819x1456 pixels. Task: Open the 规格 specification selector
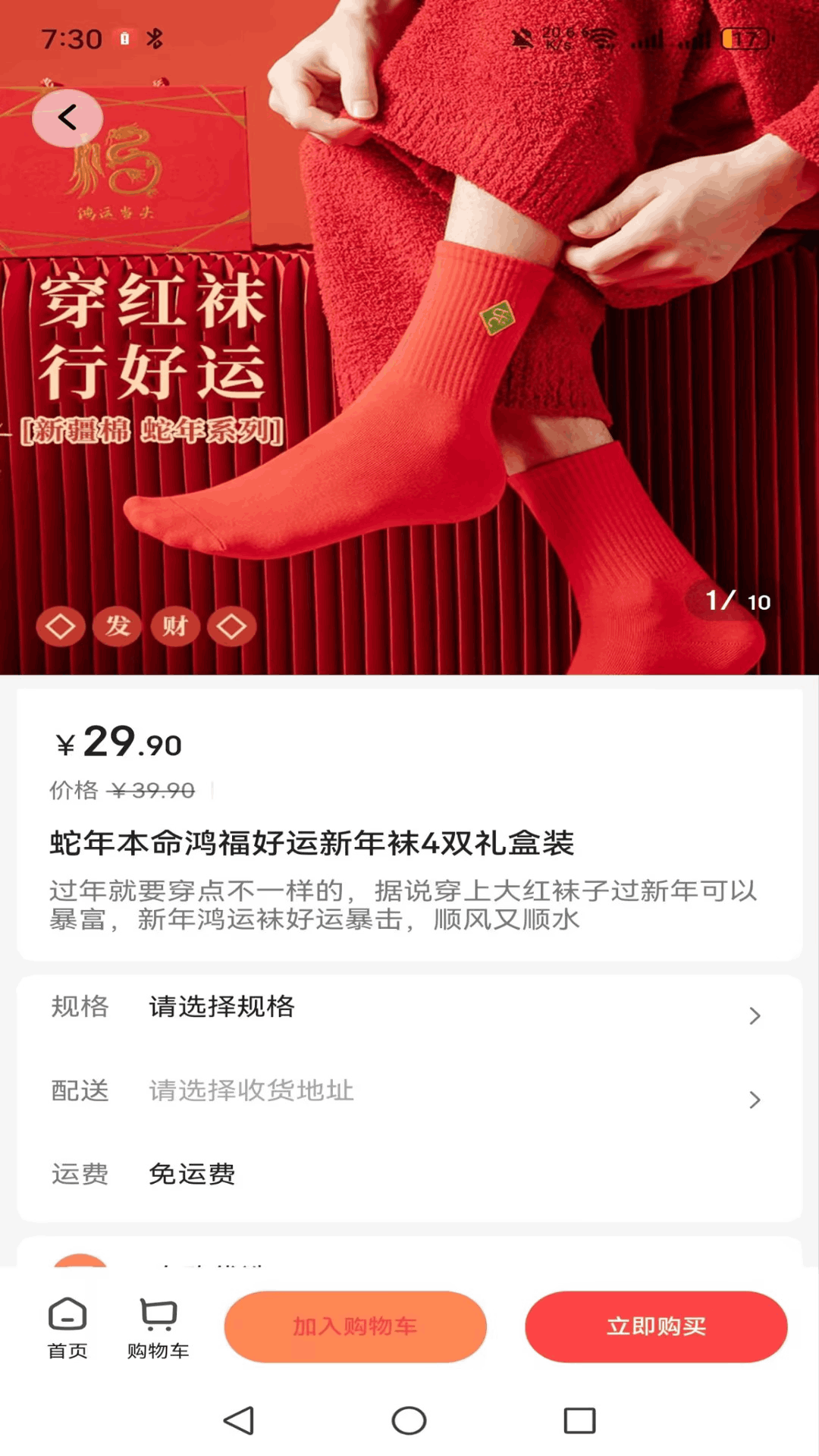coord(409,1007)
